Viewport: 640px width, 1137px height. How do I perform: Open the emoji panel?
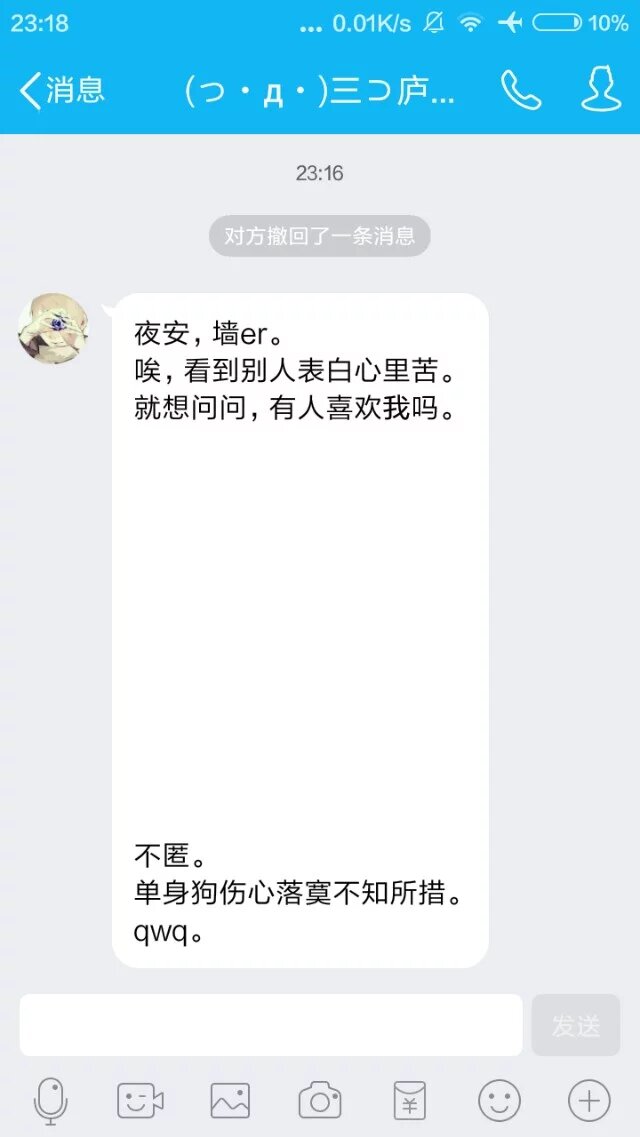(499, 1101)
